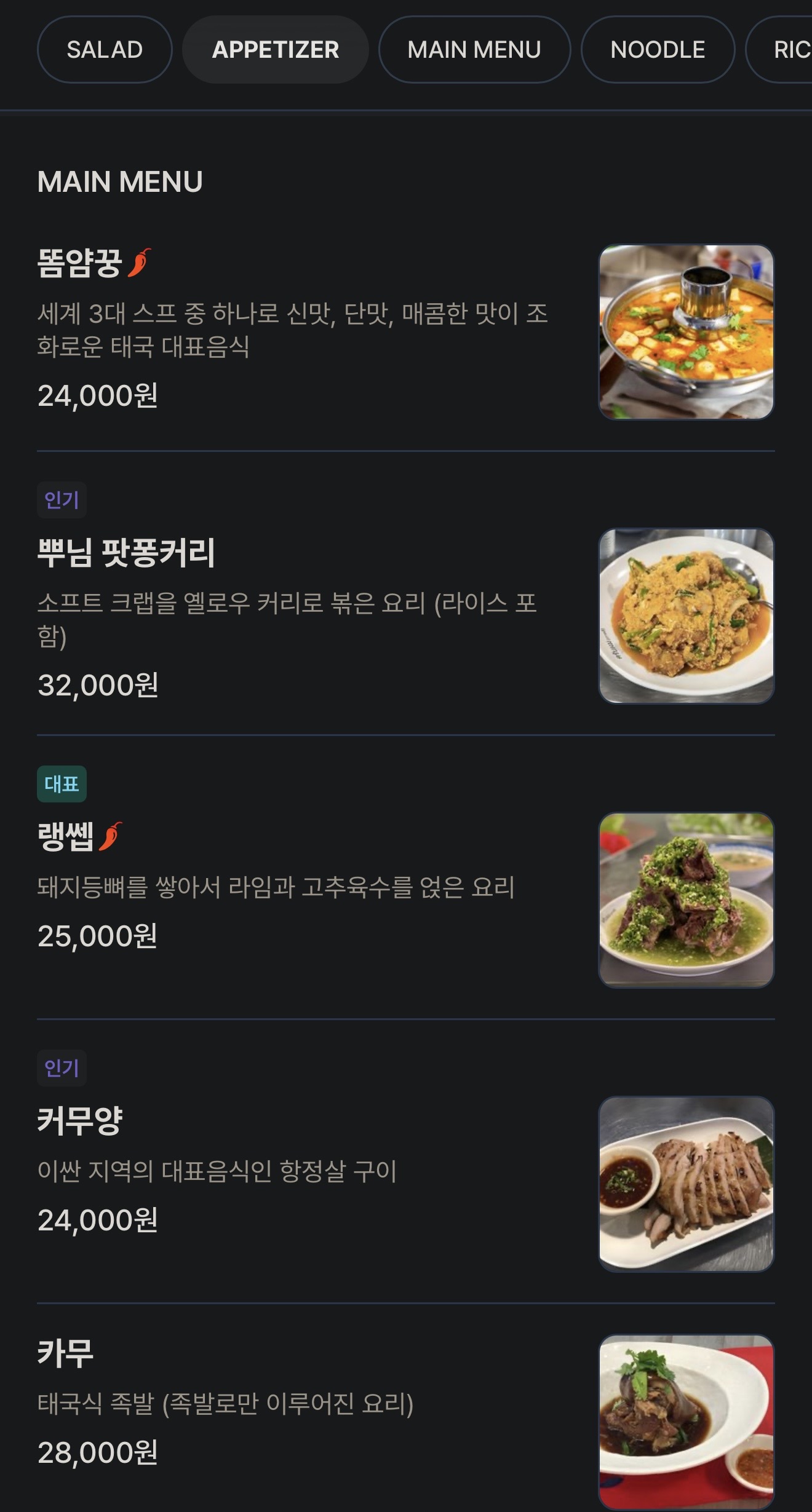Select the 랭쎕 dish
The width and height of the screenshot is (812, 1512).
click(x=66, y=836)
